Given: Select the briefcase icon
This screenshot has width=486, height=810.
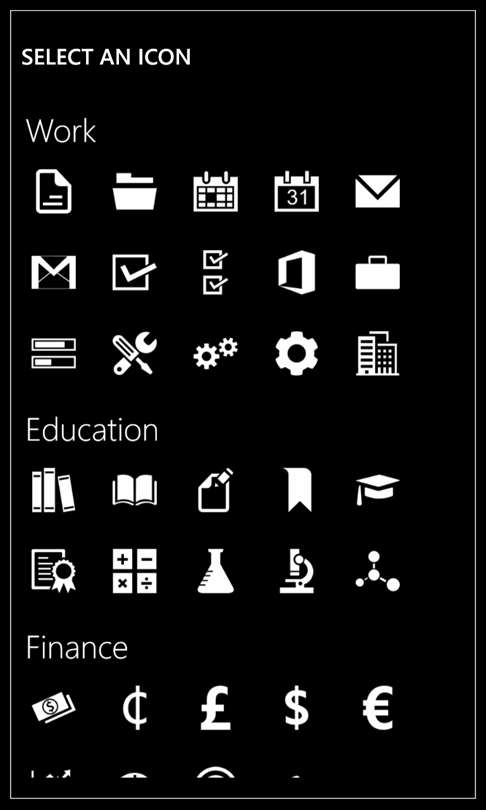Looking at the screenshot, I should coord(378,273).
